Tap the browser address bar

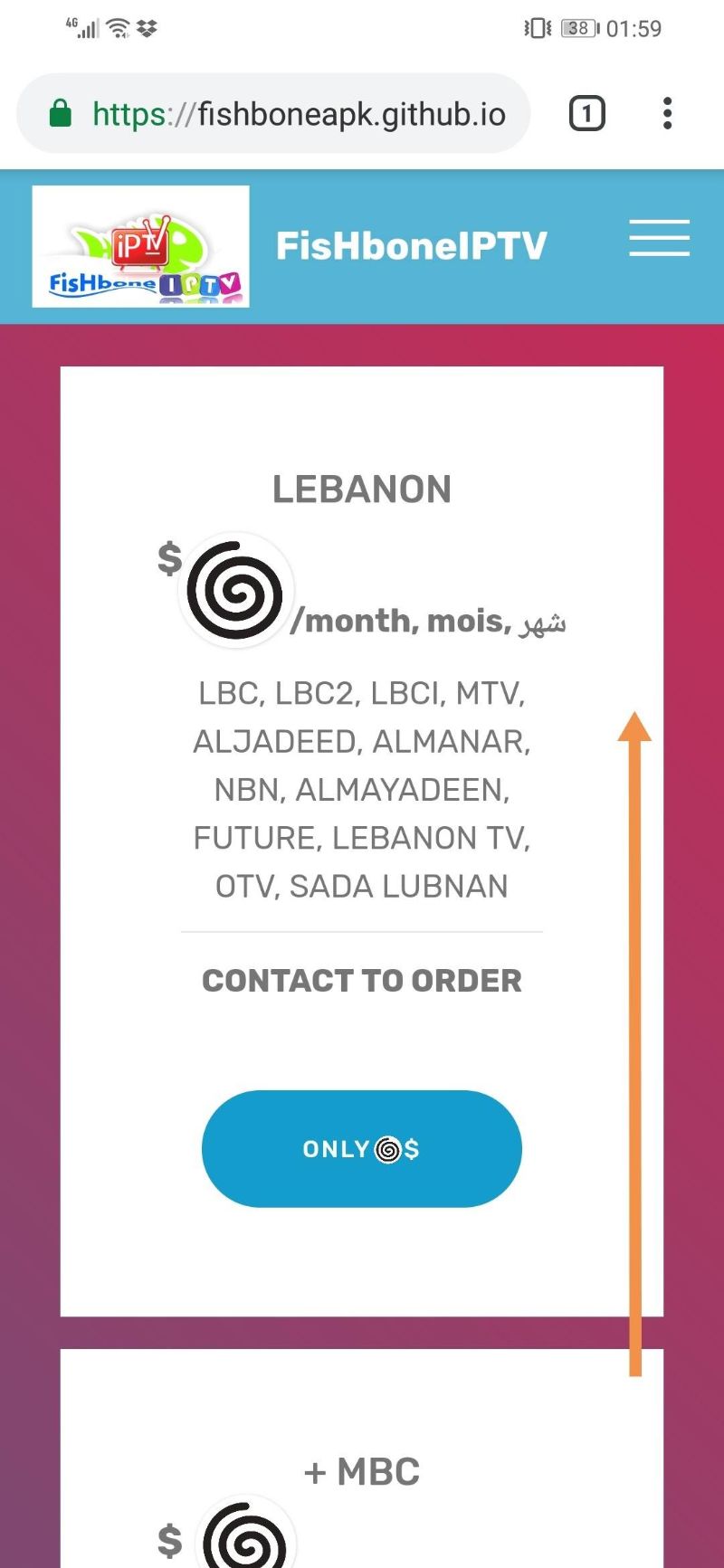273,114
